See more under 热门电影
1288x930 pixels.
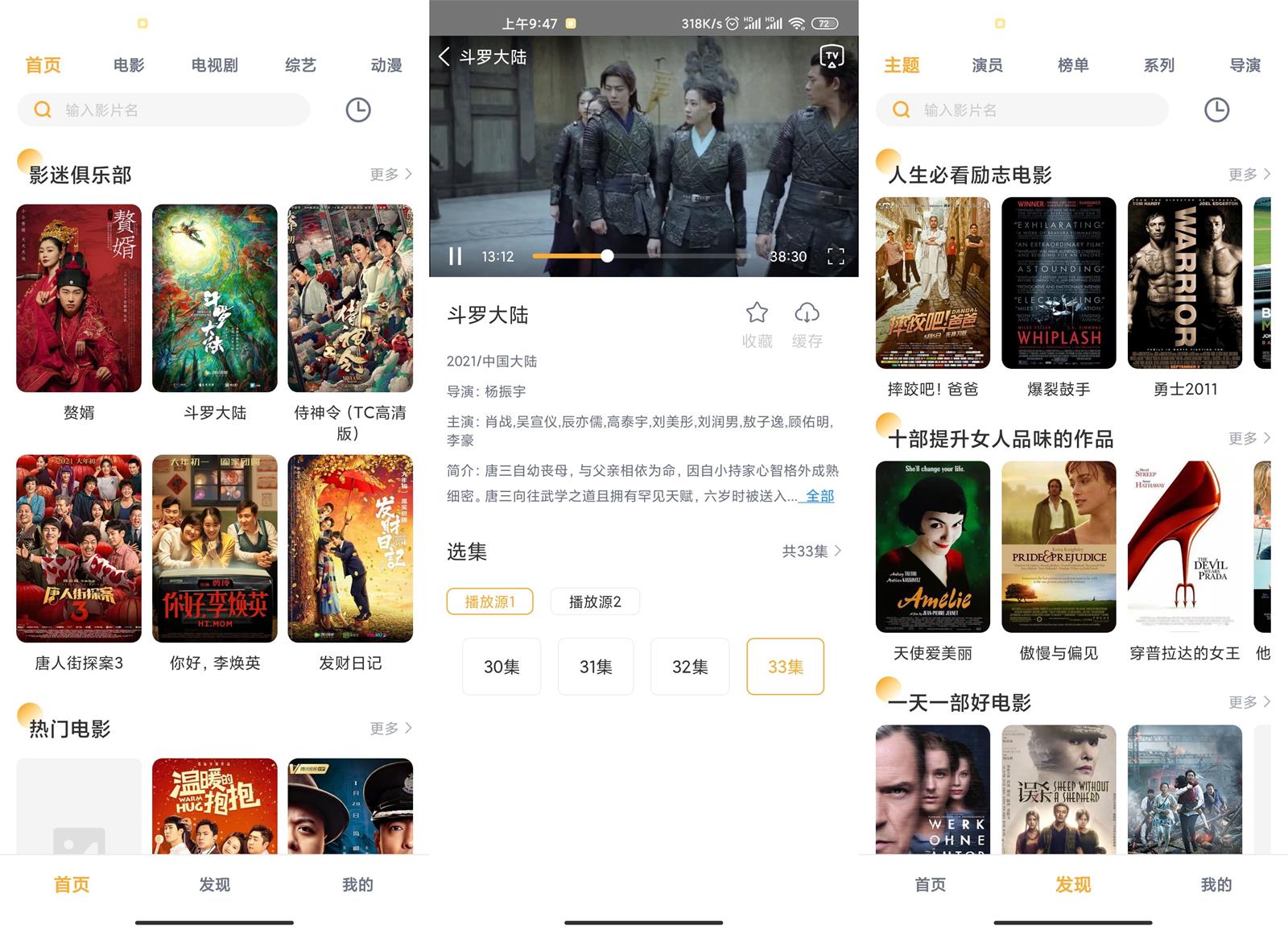click(x=390, y=728)
